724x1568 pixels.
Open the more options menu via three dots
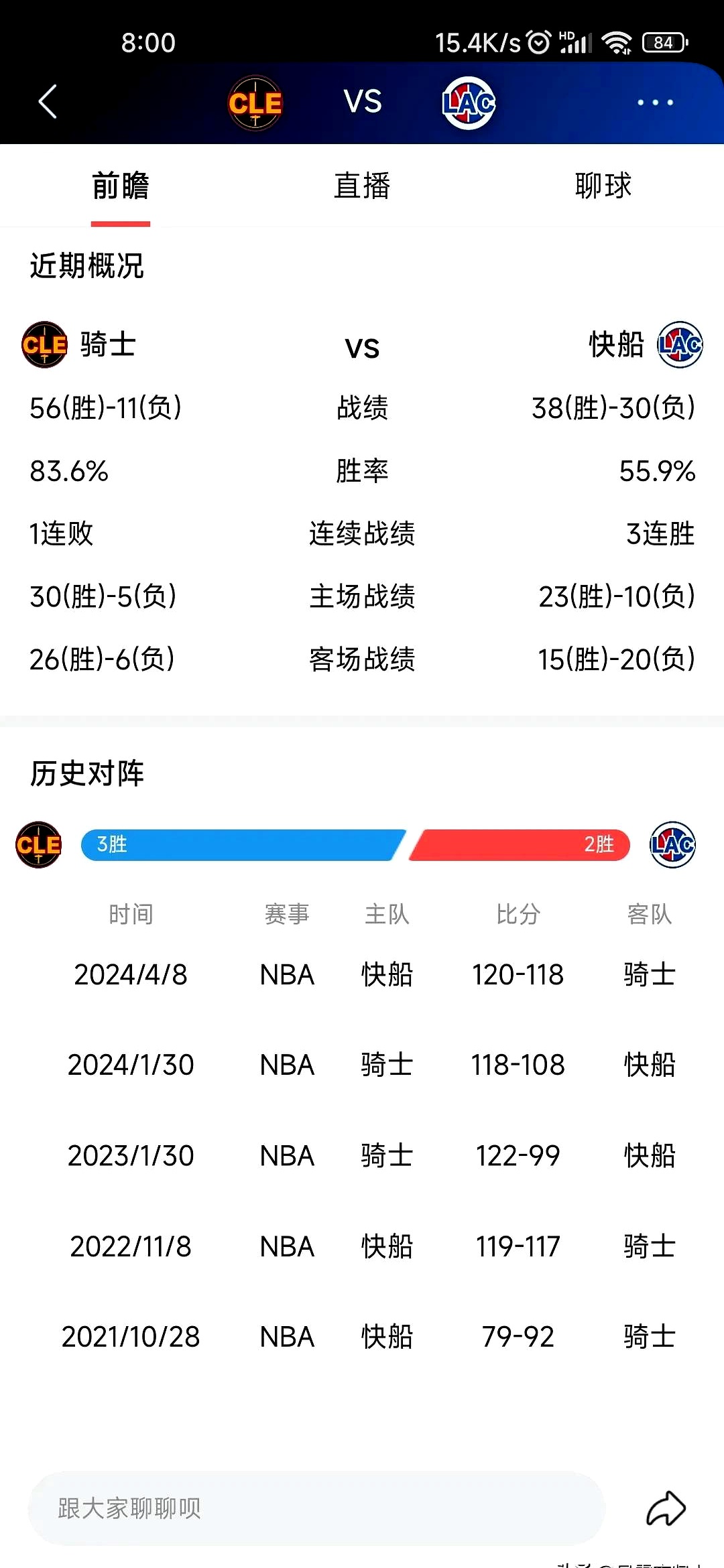(655, 102)
